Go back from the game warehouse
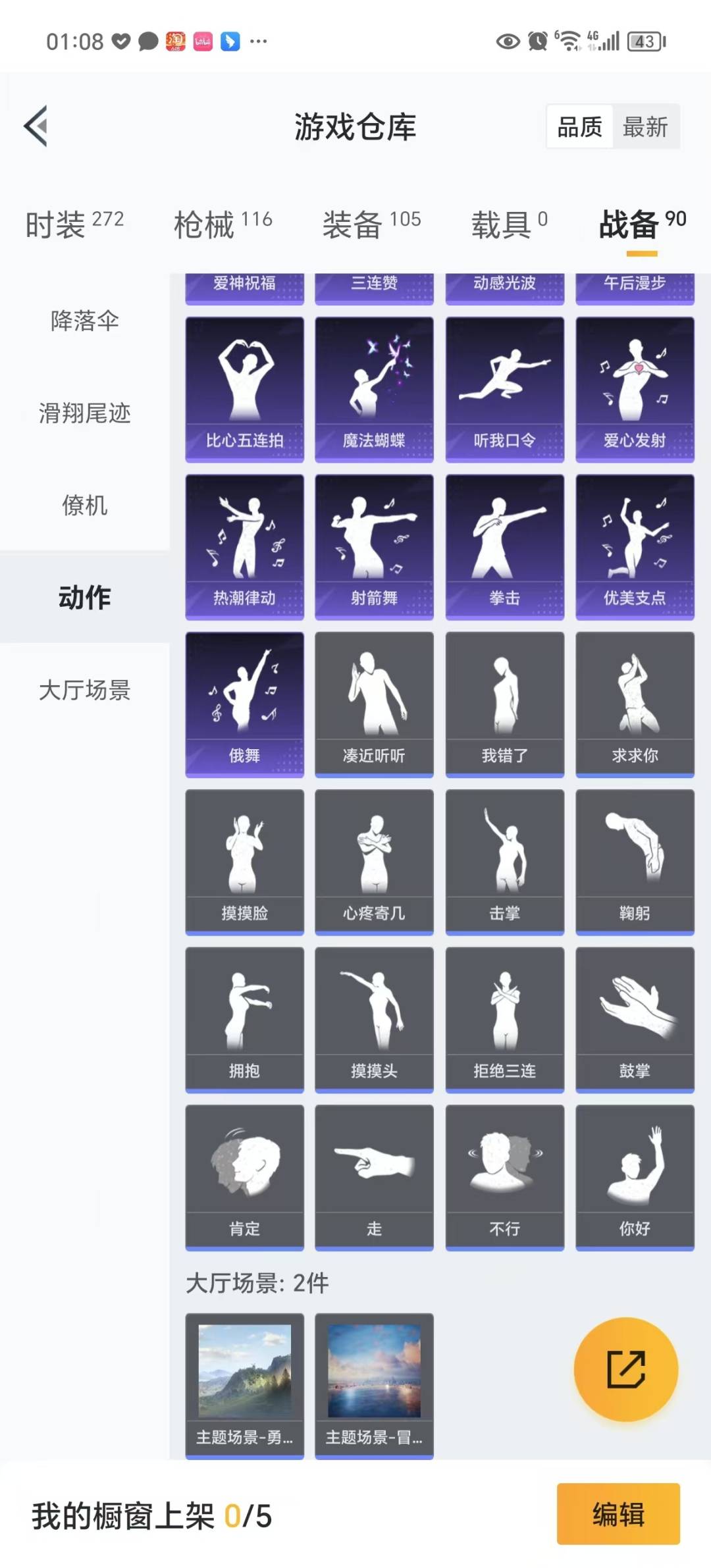The height and width of the screenshot is (1568, 711). 36,126
